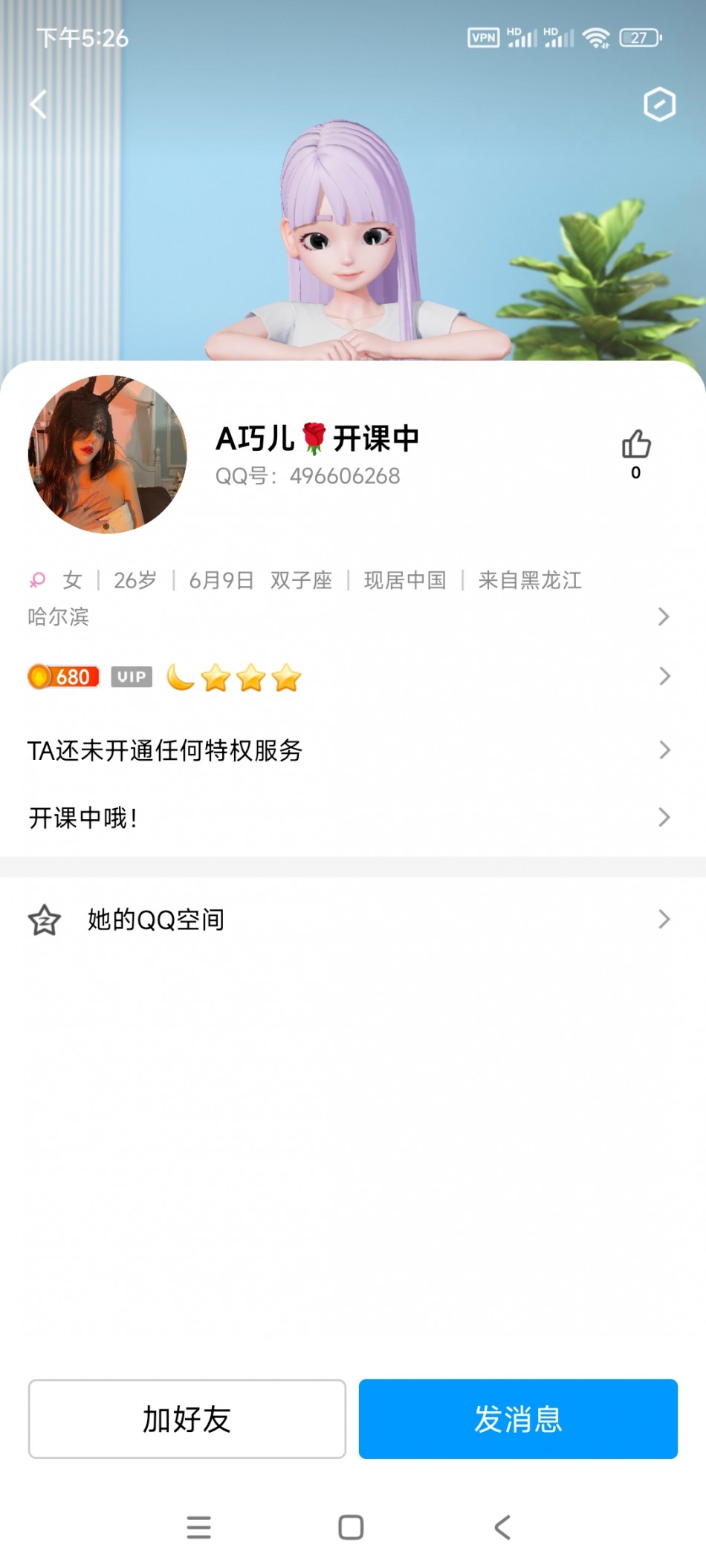The height and width of the screenshot is (1568, 706).
Task: Tap the system home button
Action: (351, 1528)
